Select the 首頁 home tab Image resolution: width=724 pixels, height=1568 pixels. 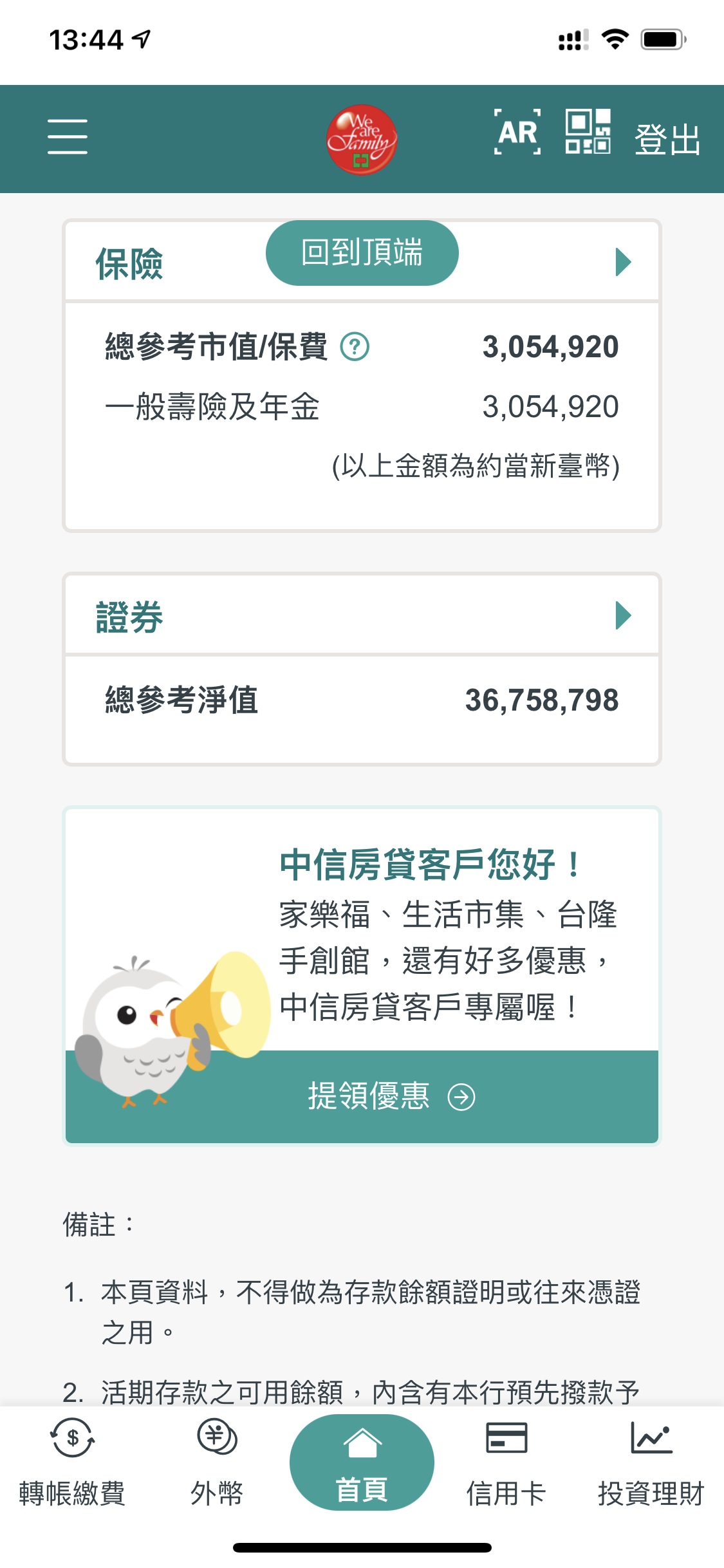coord(362,1462)
